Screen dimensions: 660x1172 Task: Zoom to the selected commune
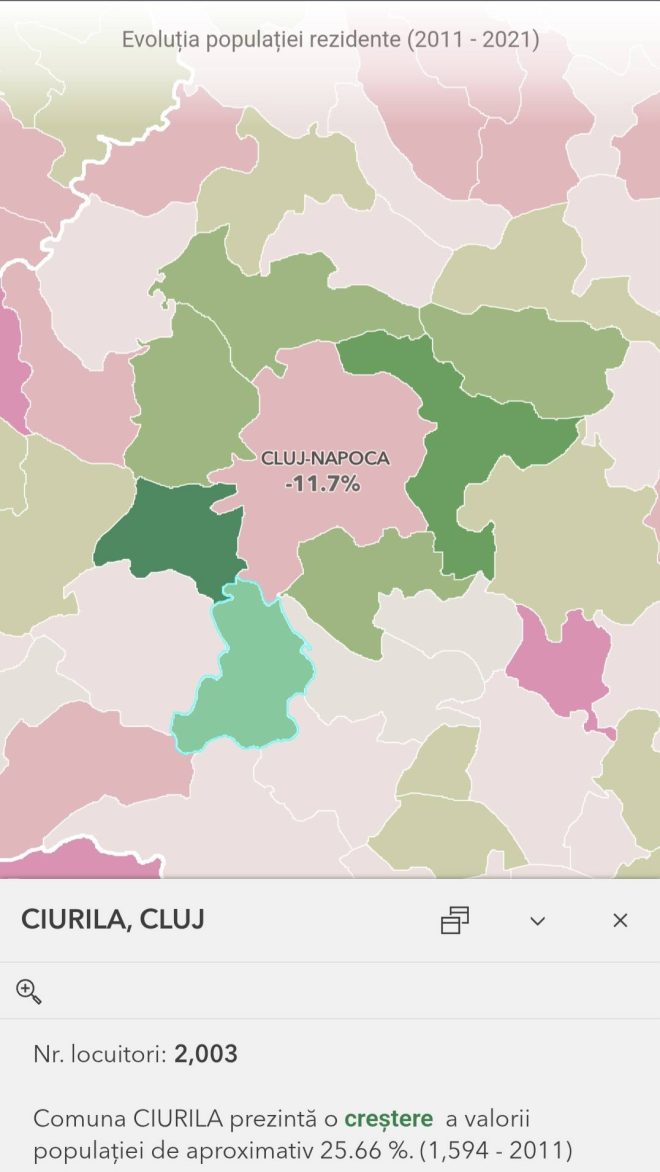click(29, 991)
